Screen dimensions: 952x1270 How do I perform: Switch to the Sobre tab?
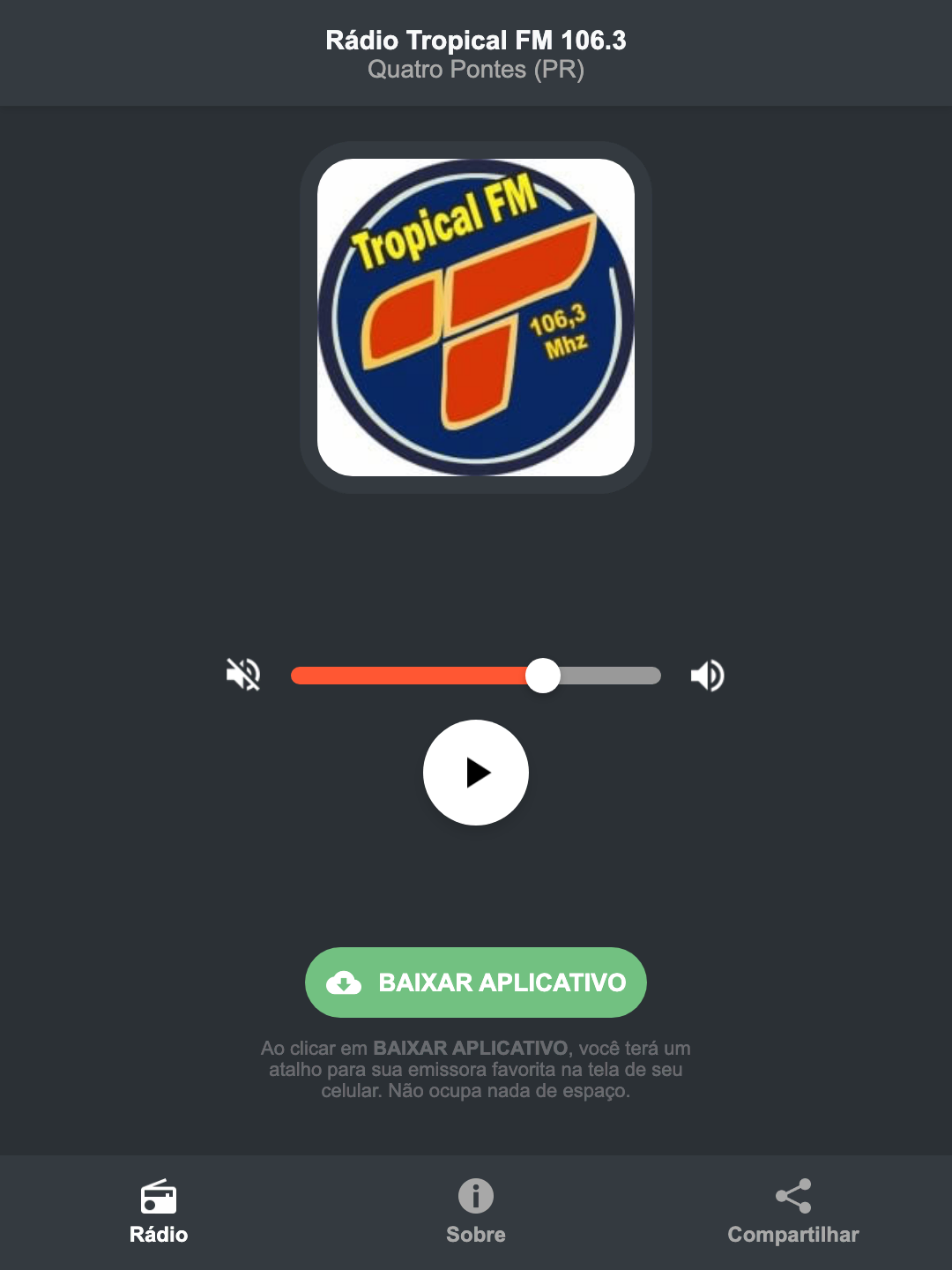tap(475, 1213)
